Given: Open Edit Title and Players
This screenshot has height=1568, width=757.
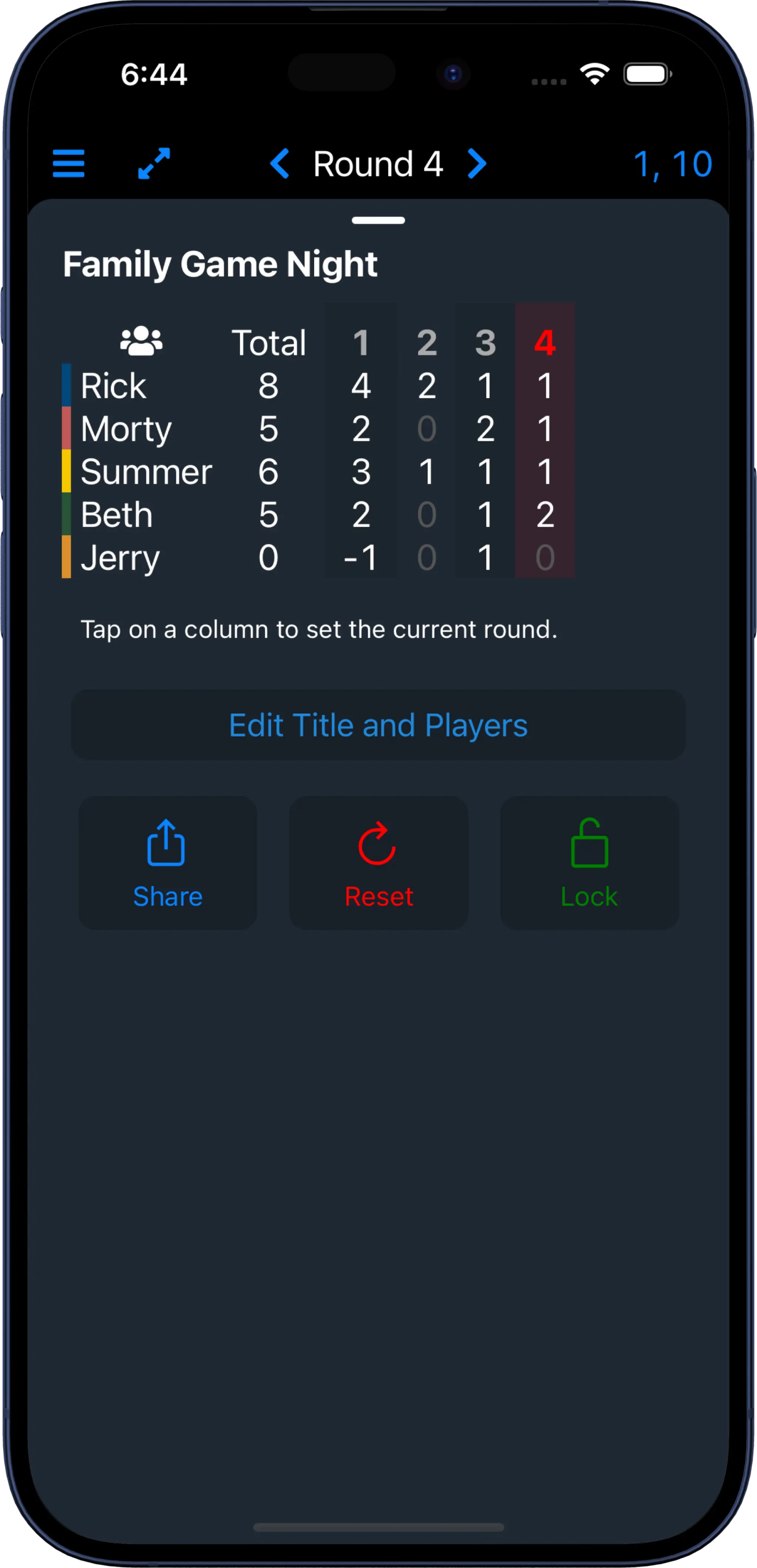Looking at the screenshot, I should pos(378,724).
